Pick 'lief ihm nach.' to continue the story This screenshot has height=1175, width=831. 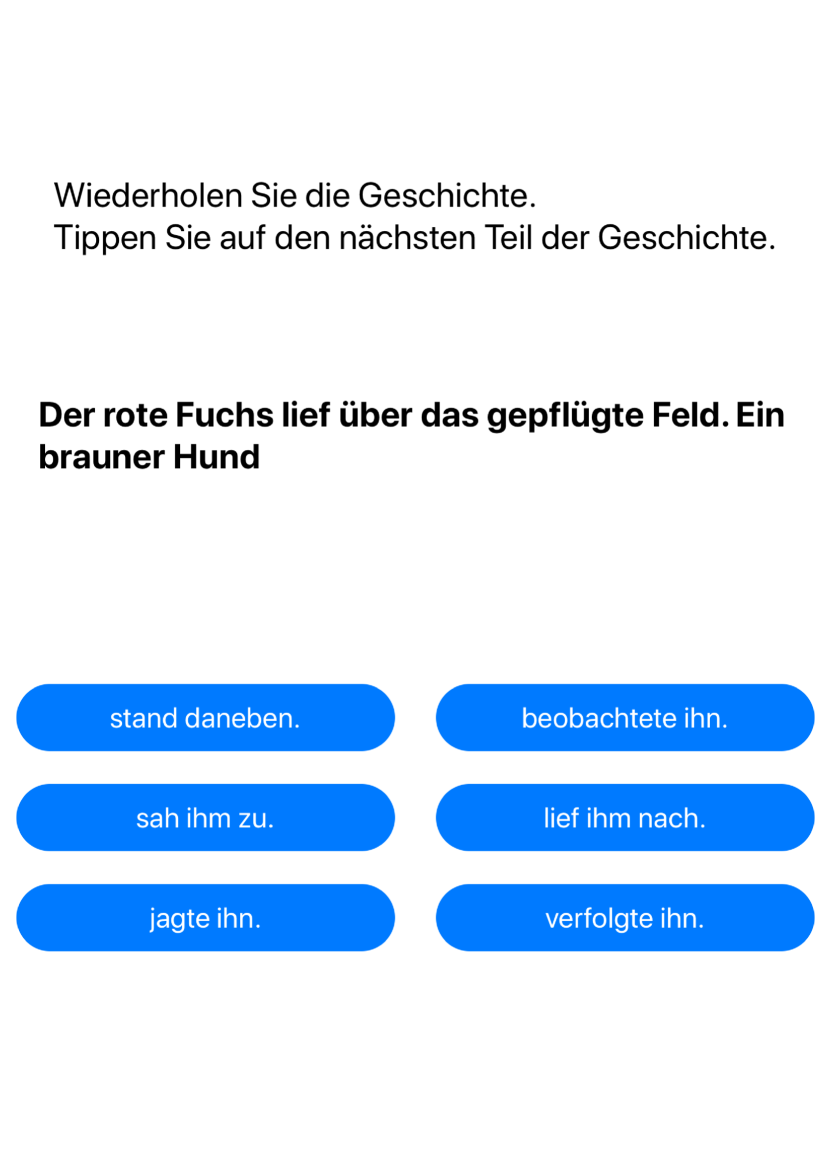point(625,818)
